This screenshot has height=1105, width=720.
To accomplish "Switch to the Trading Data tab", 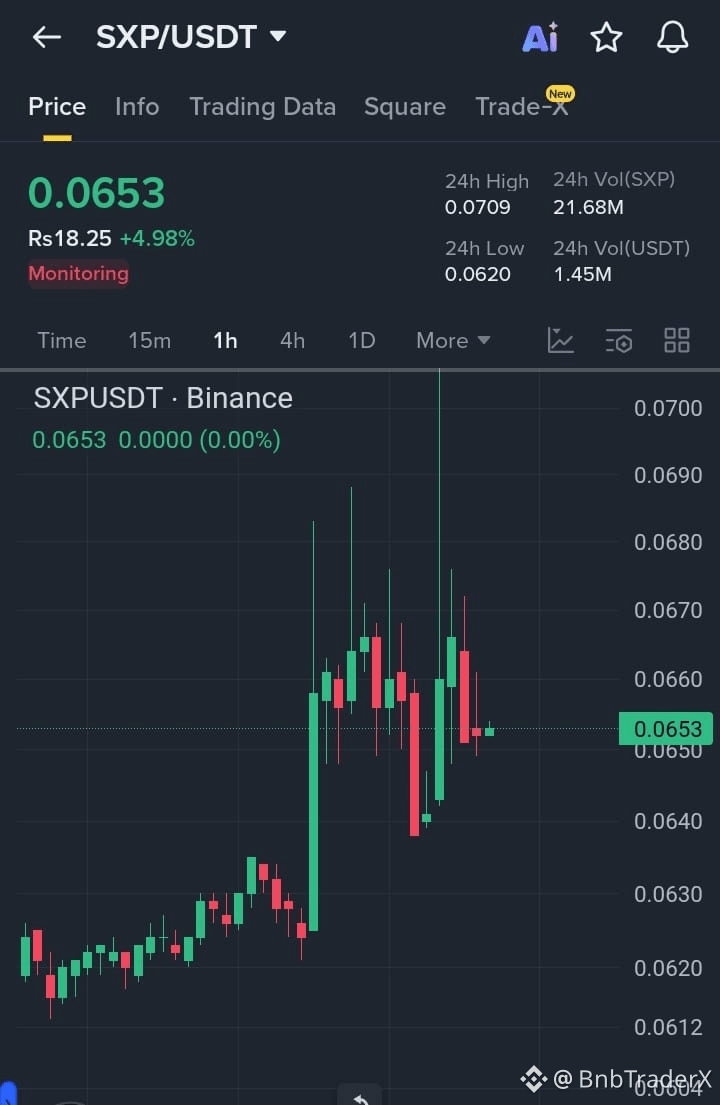I will (262, 106).
